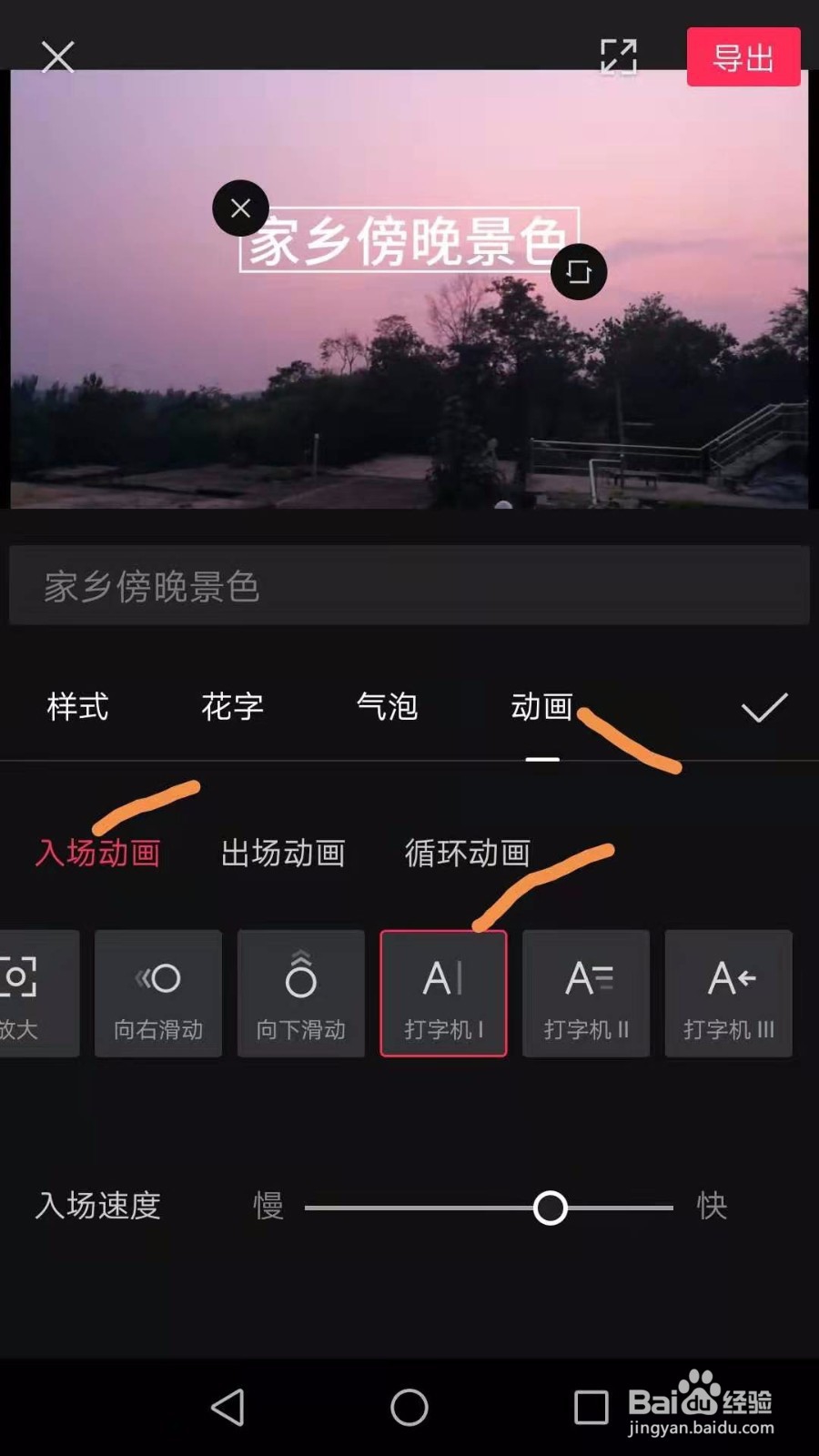
Task: Tap the fullscreen preview icon
Action: pos(619,56)
